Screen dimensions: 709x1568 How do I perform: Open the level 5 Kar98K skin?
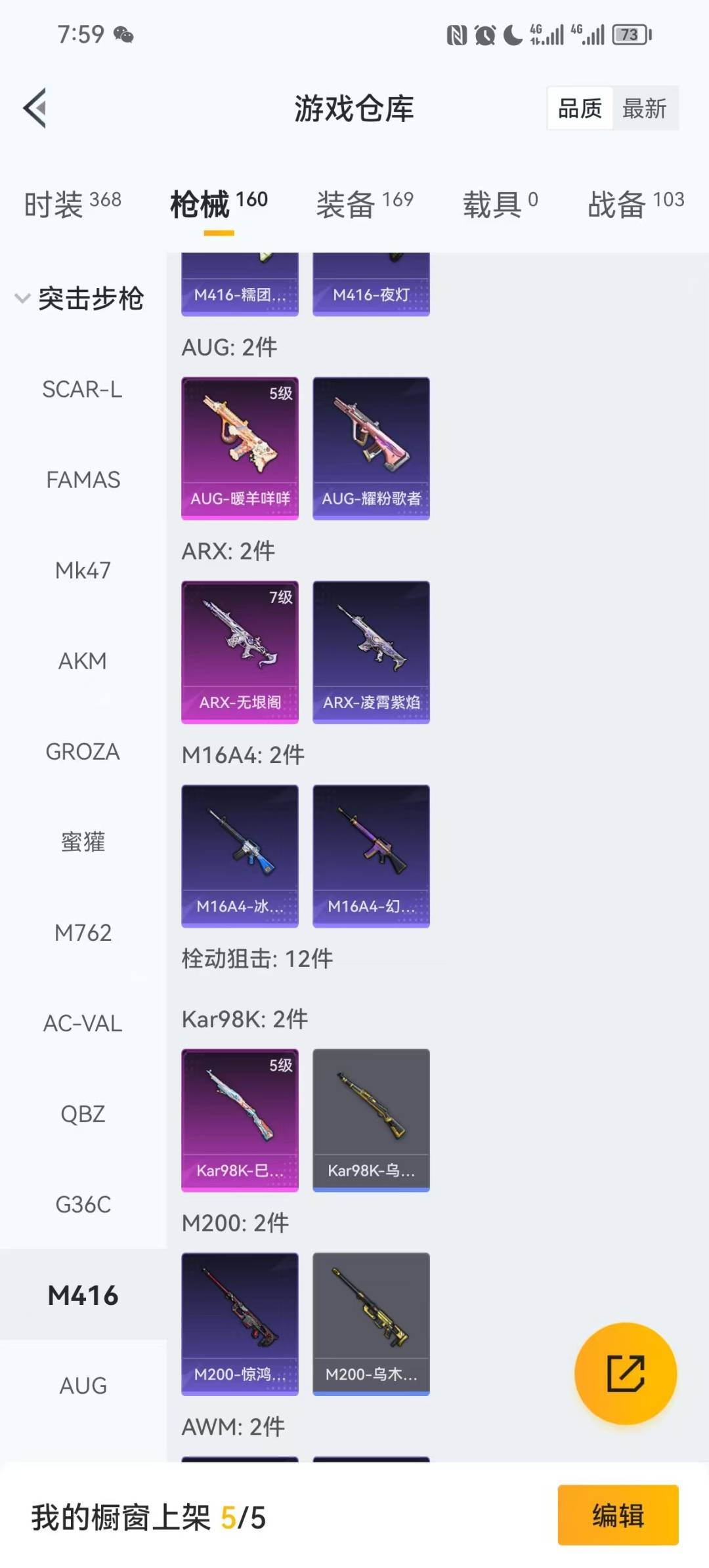coord(240,1120)
